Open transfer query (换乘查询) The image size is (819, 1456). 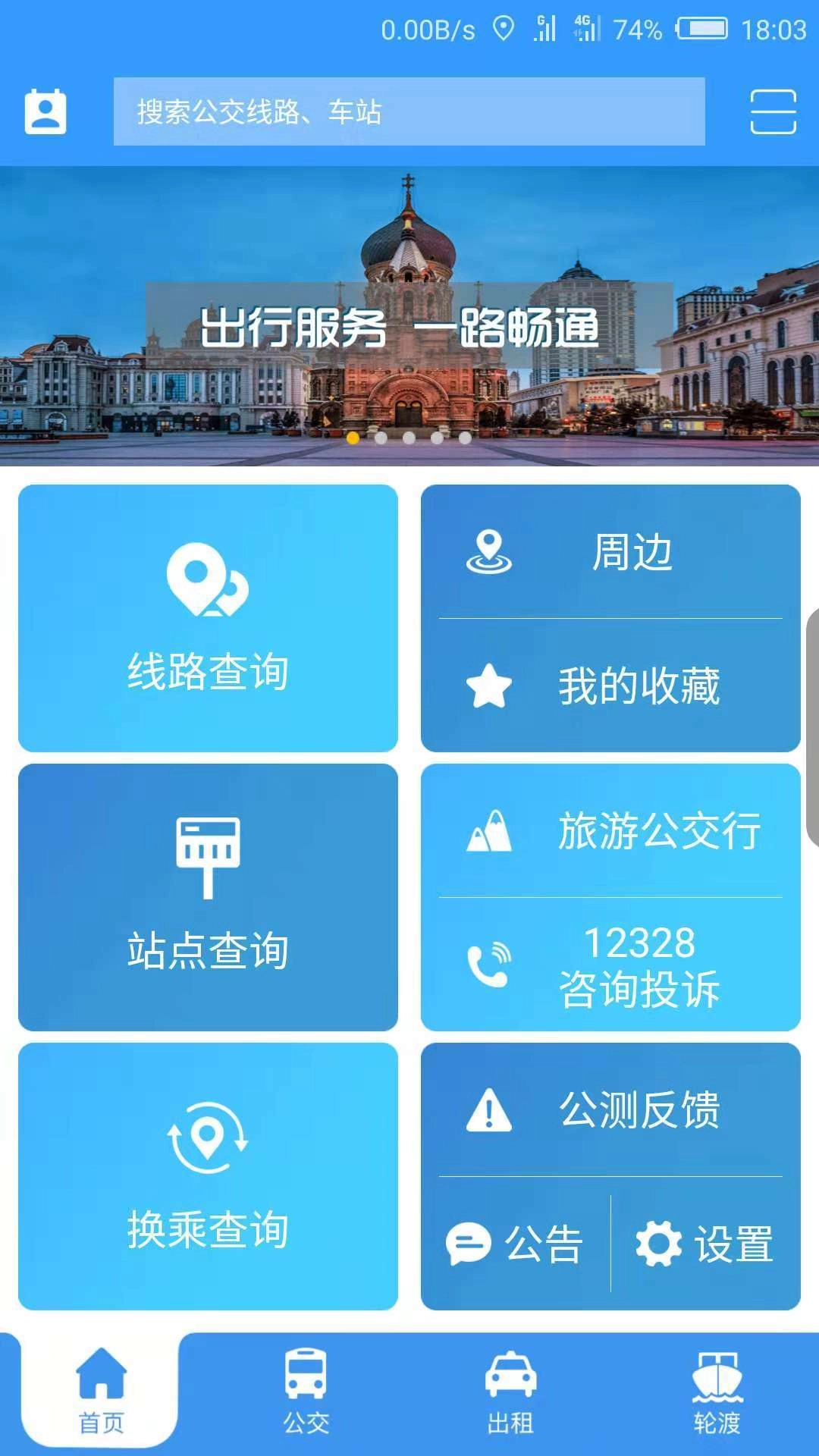click(x=210, y=1136)
